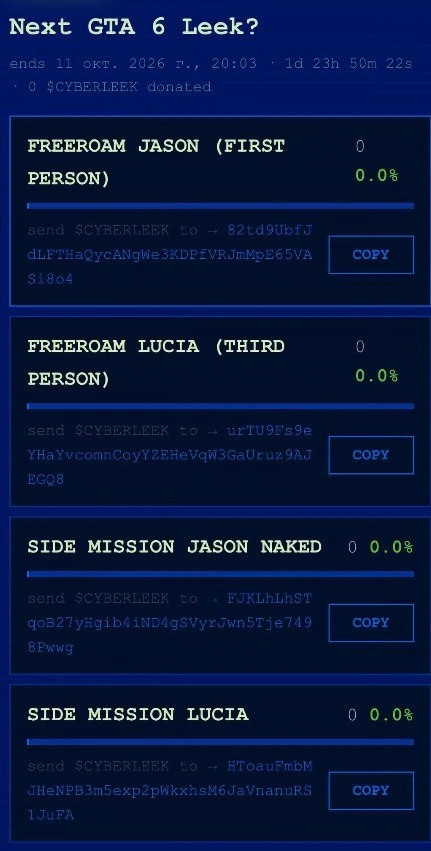Copy the Side Mission Jason Naked address
The image size is (431, 851).
tap(371, 623)
